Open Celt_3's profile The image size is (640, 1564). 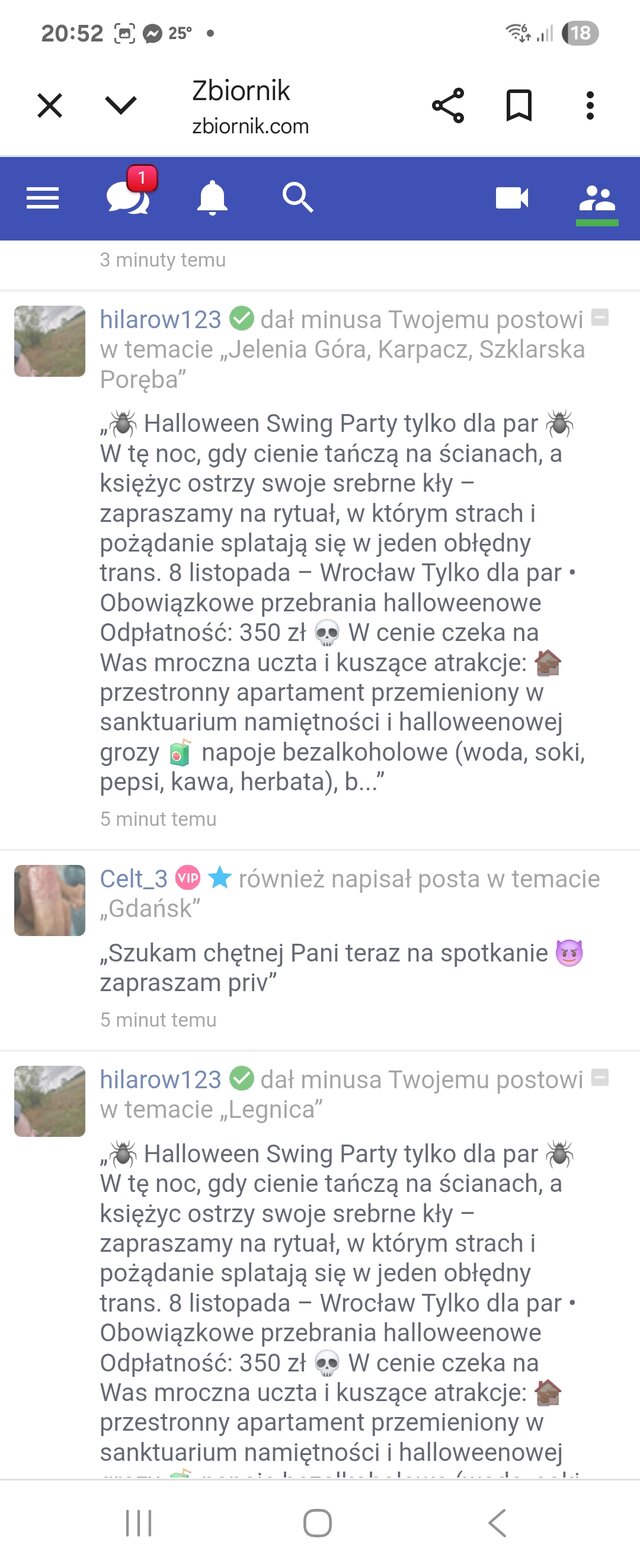(134, 879)
